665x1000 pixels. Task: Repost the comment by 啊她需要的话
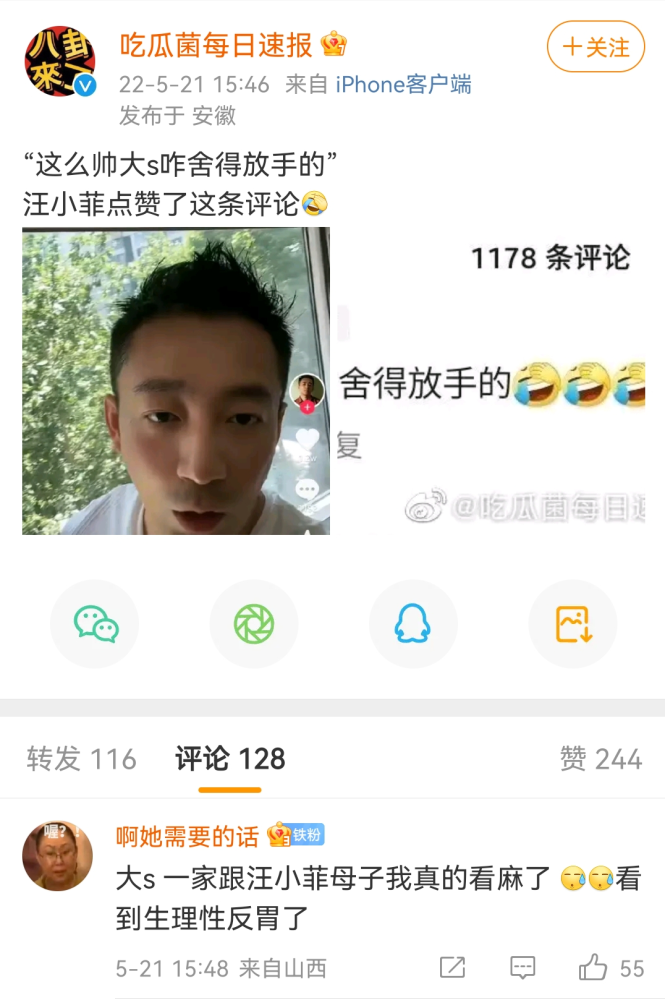(x=452, y=967)
